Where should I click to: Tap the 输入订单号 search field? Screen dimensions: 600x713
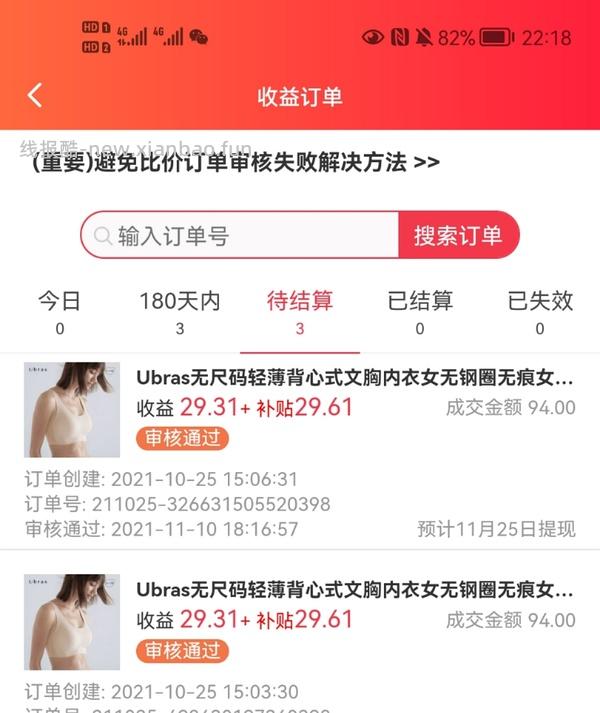pos(250,236)
